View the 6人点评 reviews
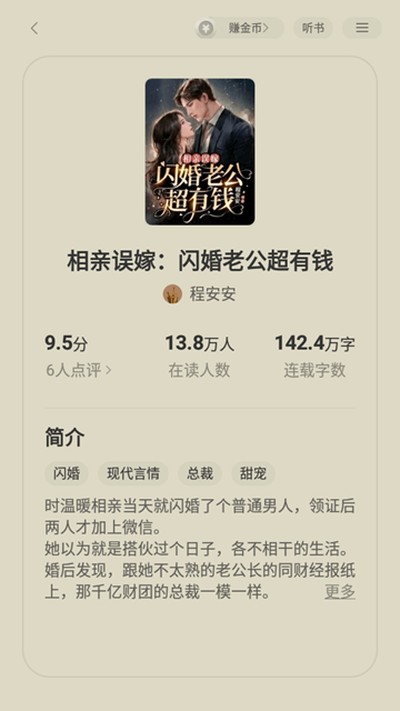Image resolution: width=400 pixels, height=711 pixels. [78, 370]
